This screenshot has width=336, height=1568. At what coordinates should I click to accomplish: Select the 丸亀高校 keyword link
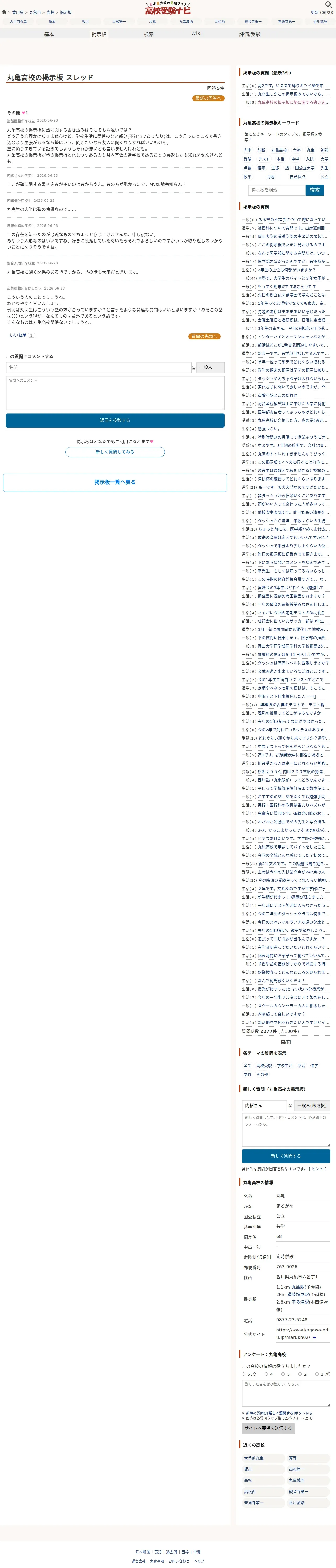279,150
